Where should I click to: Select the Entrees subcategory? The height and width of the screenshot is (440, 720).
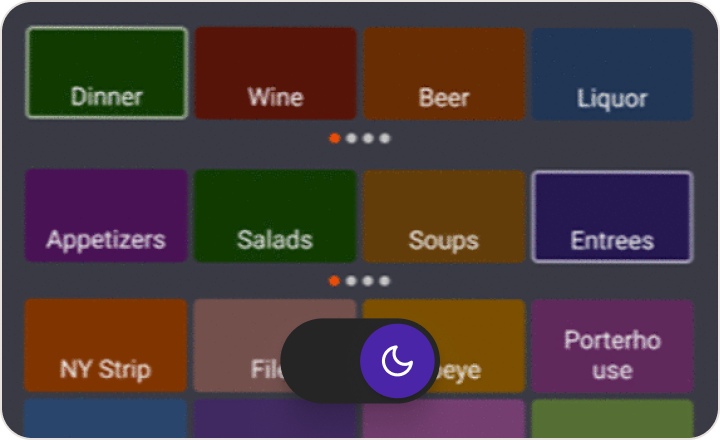[612, 216]
